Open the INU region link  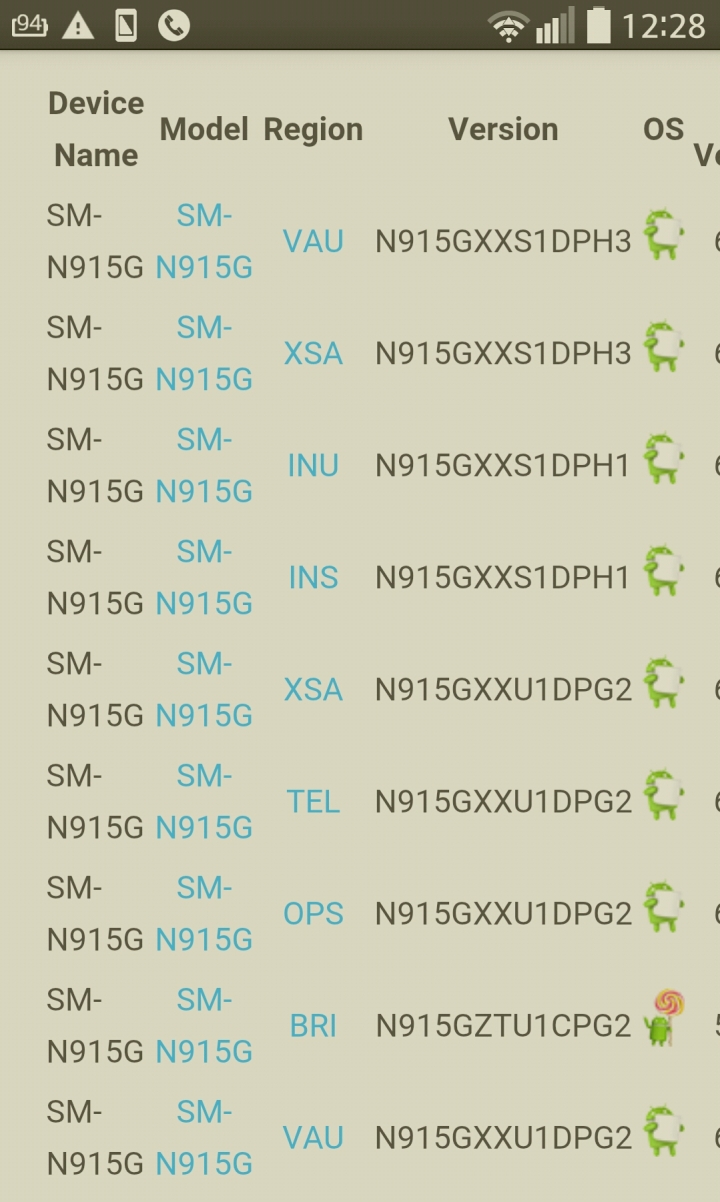pos(313,466)
